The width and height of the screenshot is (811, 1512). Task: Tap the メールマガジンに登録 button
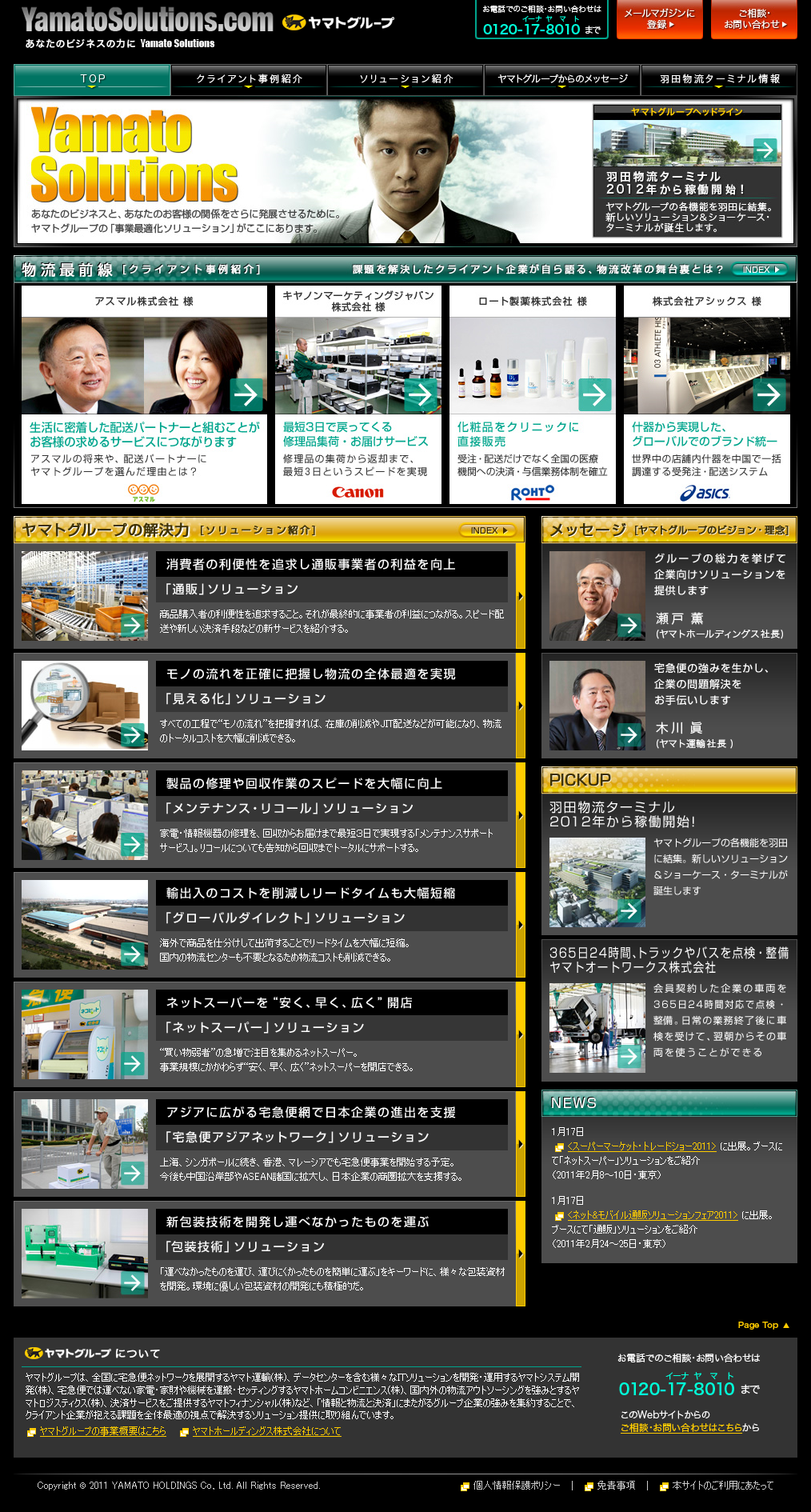[x=660, y=19]
